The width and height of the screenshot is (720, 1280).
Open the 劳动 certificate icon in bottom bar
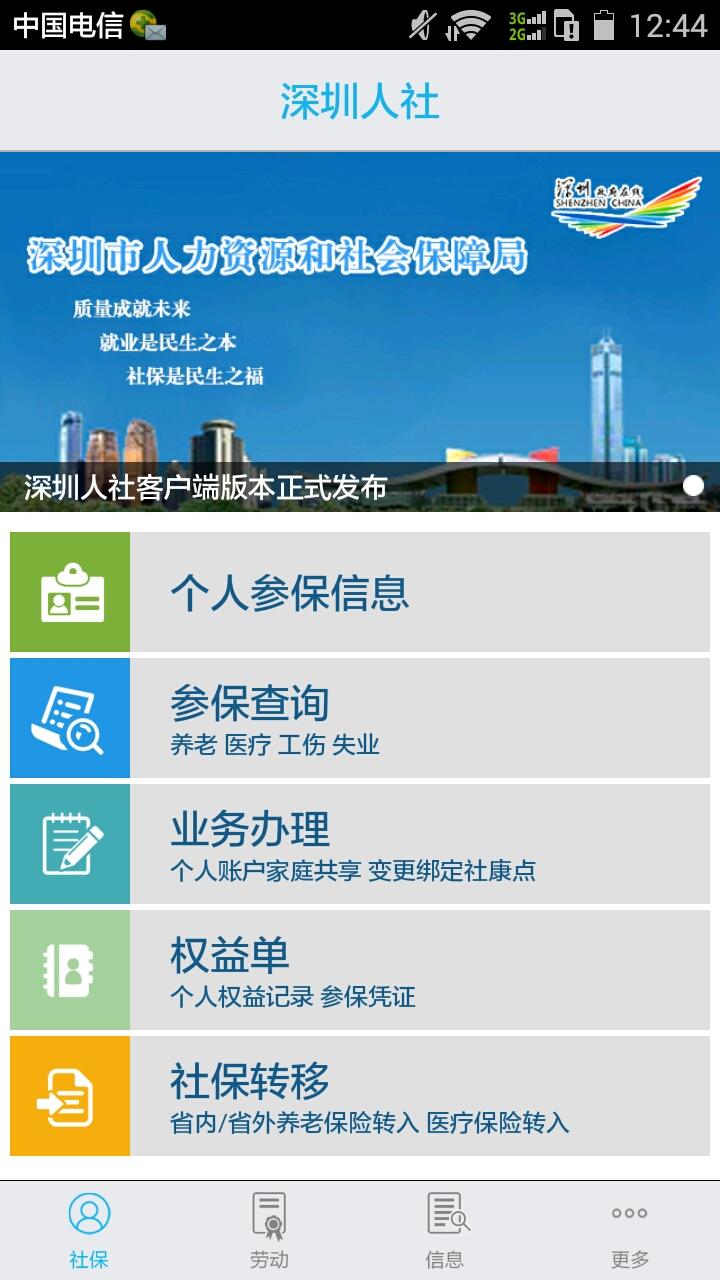[x=269, y=1213]
